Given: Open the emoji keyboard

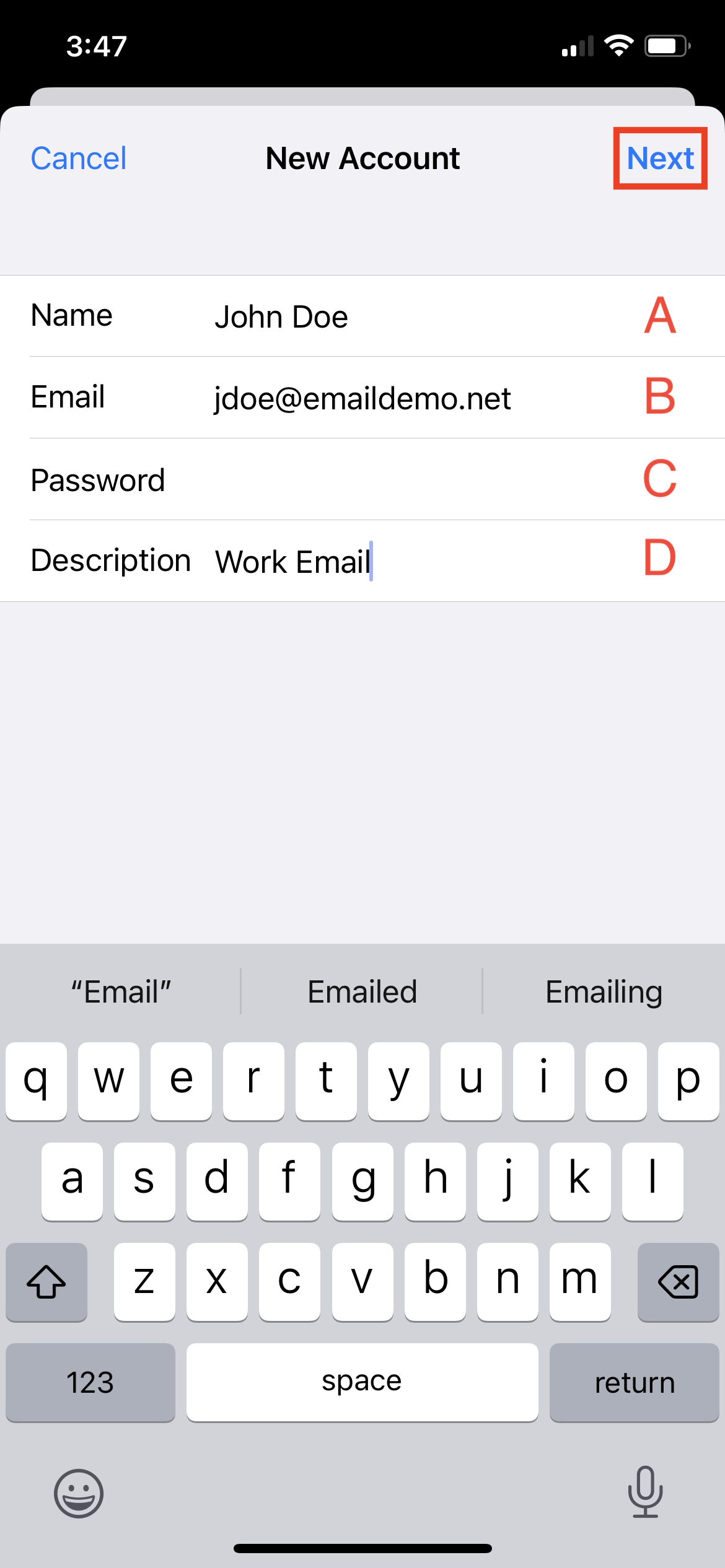Looking at the screenshot, I should coord(79,1493).
